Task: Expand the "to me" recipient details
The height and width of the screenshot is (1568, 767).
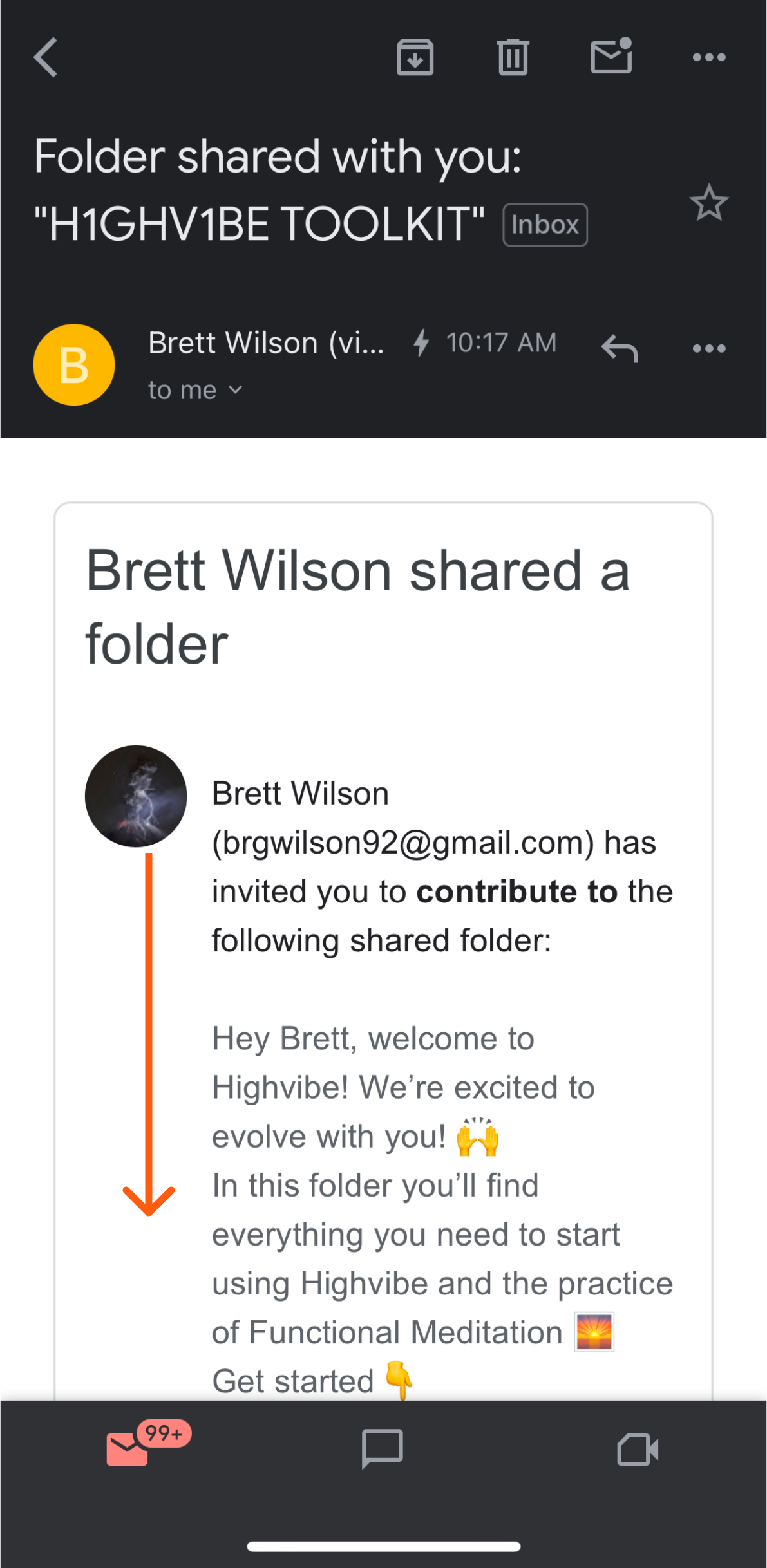Action: pos(195,390)
